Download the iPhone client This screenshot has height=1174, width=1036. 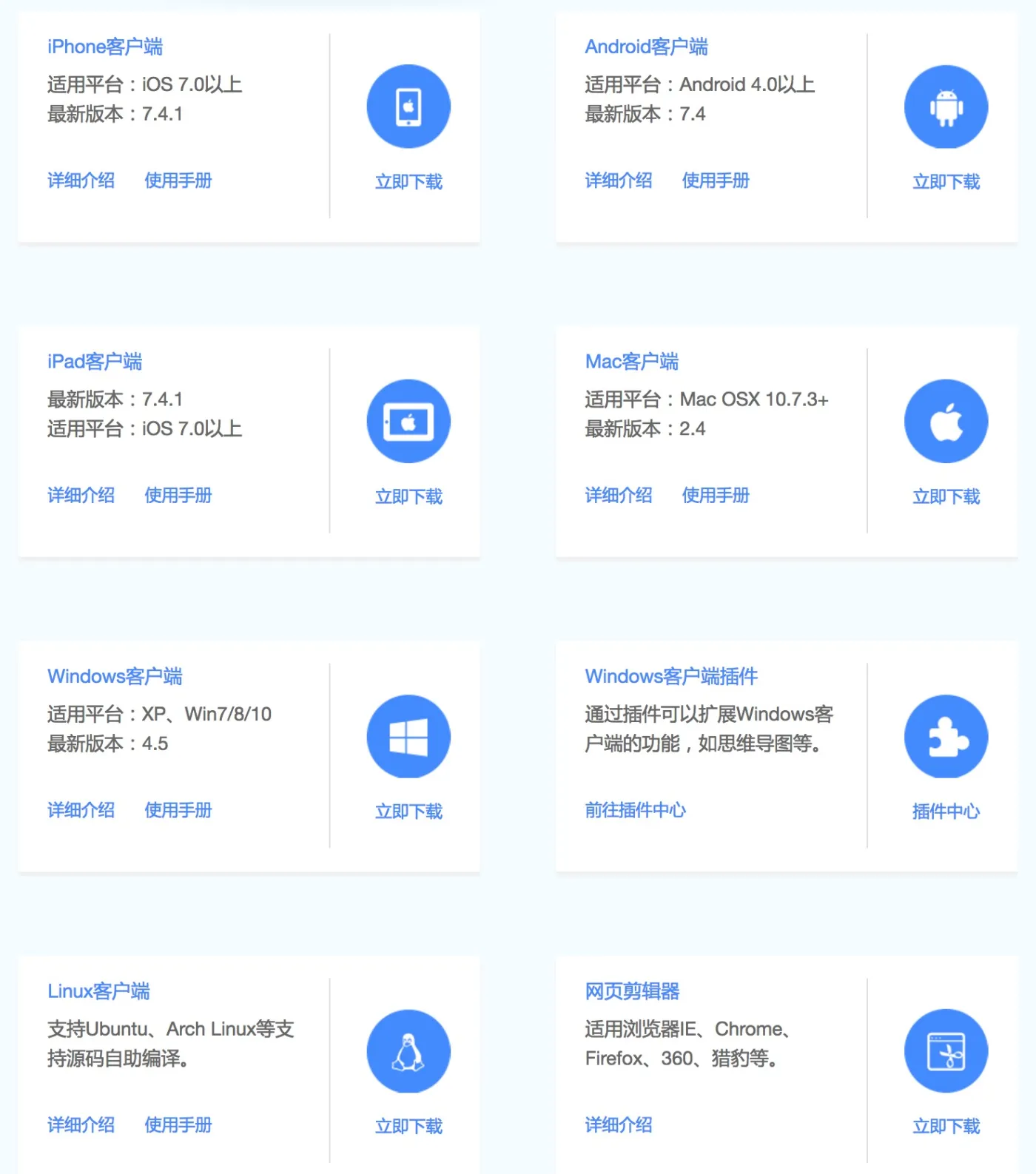[408, 181]
